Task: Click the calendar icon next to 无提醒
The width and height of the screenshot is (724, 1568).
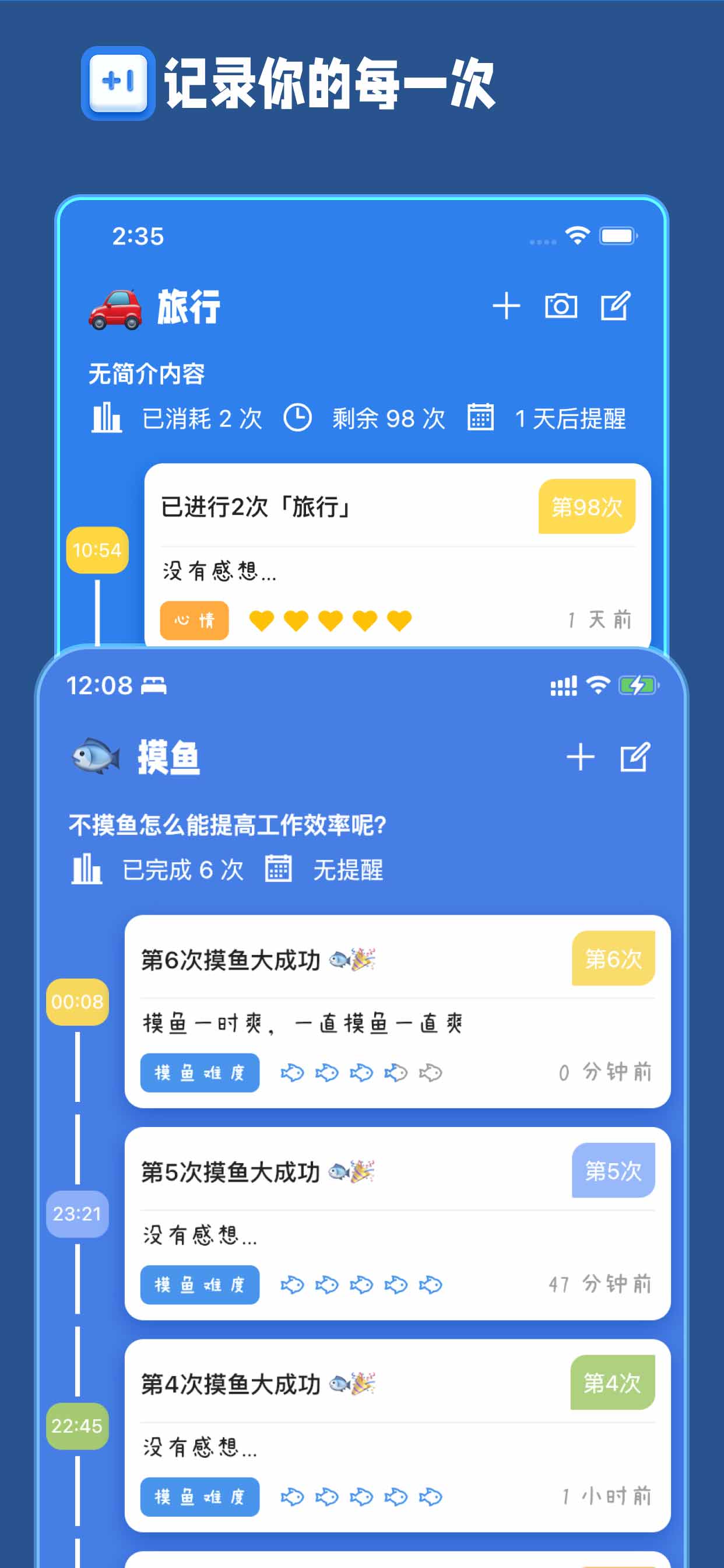Action: [280, 870]
